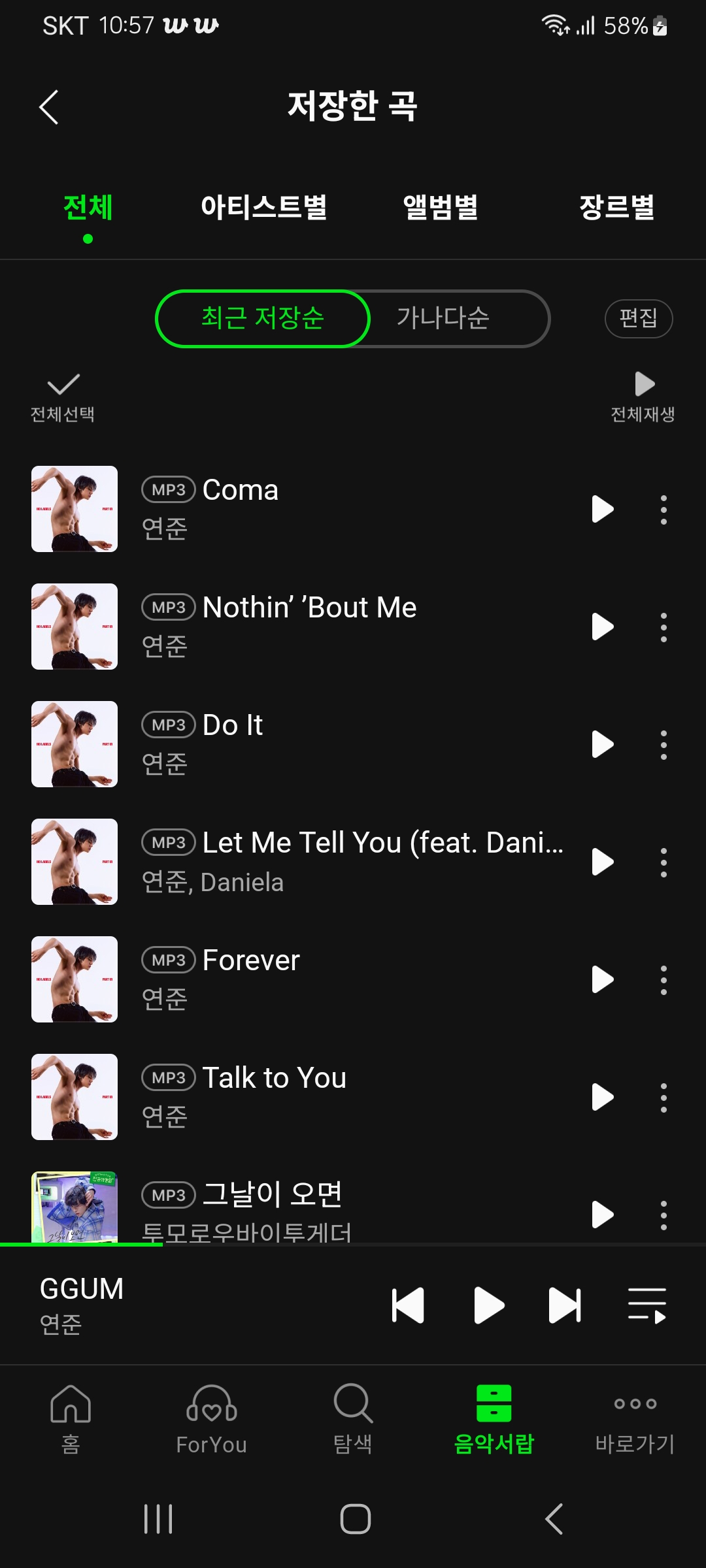Screen dimensions: 706x1568
Task: Open more options for Nothin' 'Bout Me
Action: tap(664, 627)
